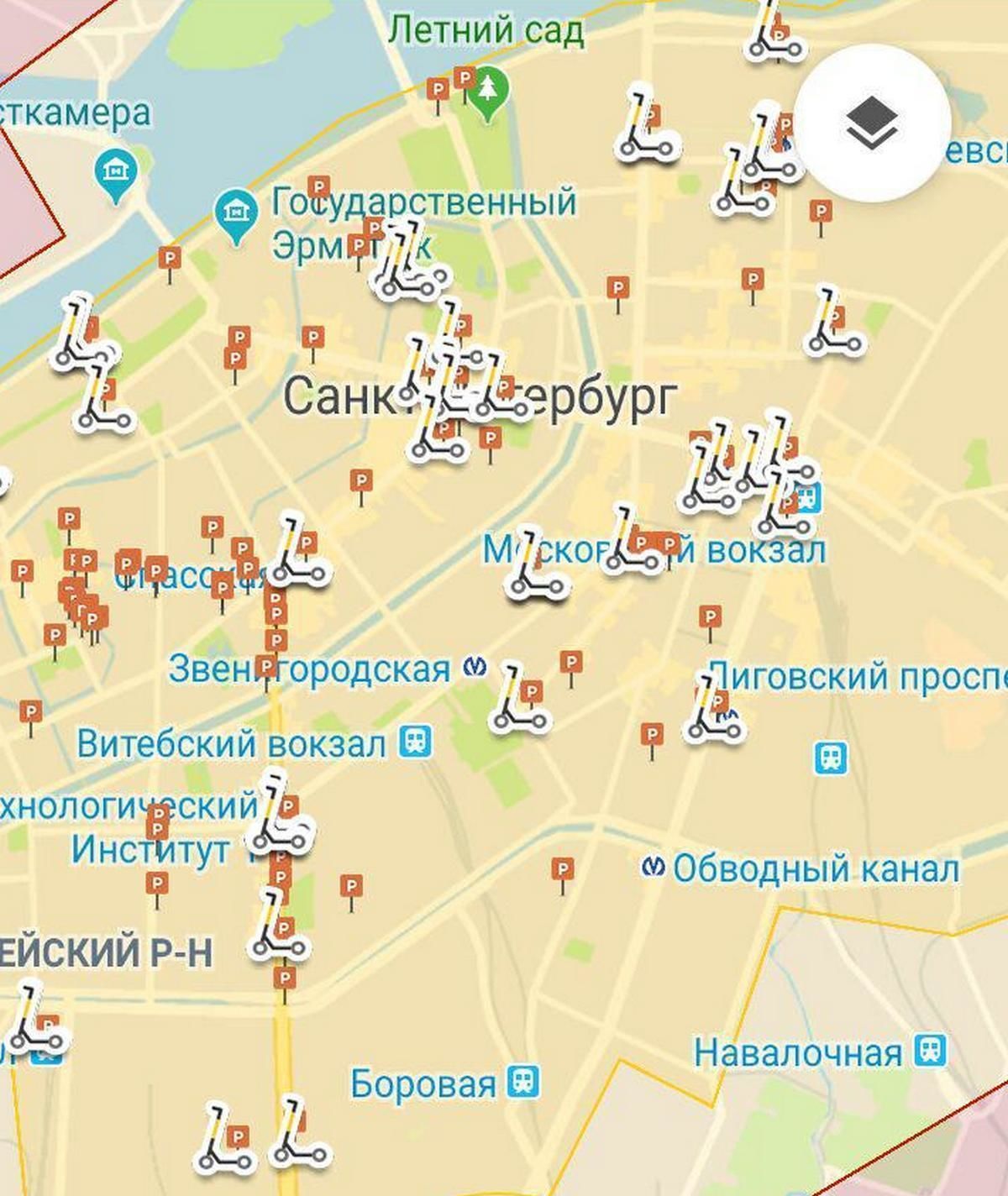Screen dimensions: 1008x1196
Task: Open the Навалочная station marker
Action: click(x=931, y=1051)
